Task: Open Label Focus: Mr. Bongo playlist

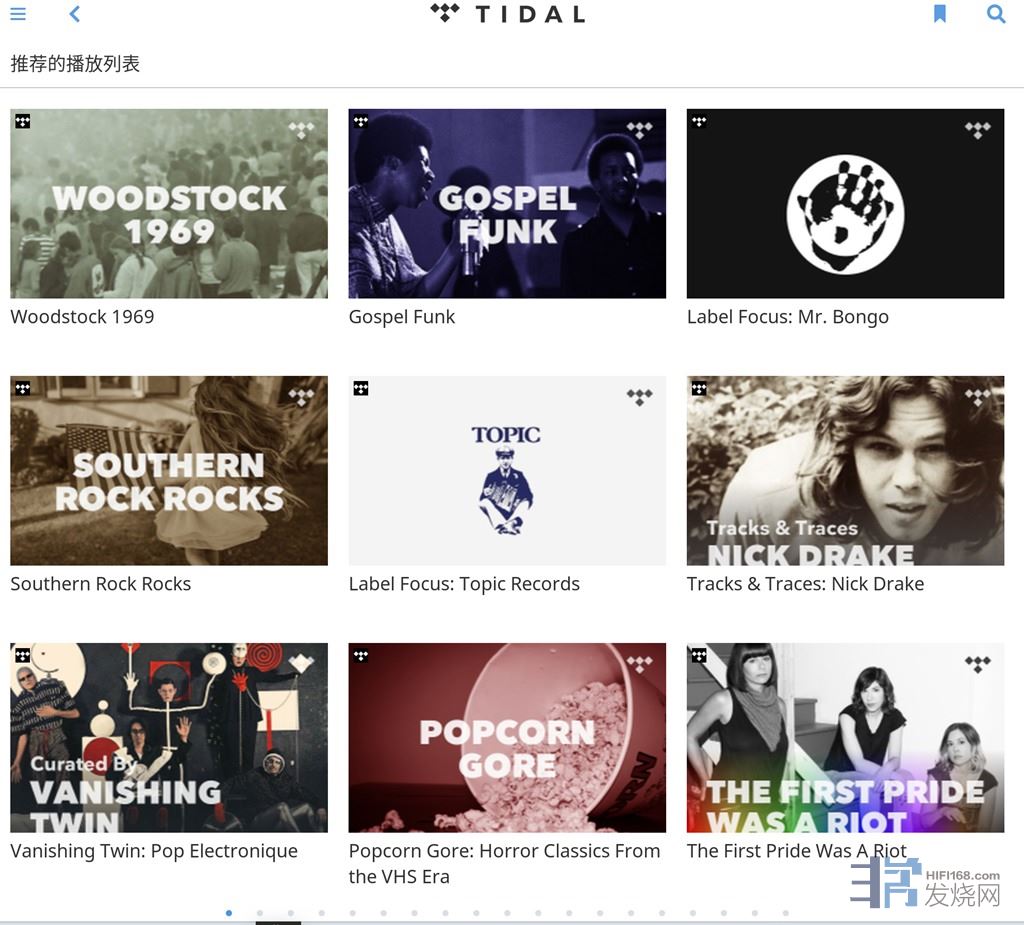Action: point(845,203)
